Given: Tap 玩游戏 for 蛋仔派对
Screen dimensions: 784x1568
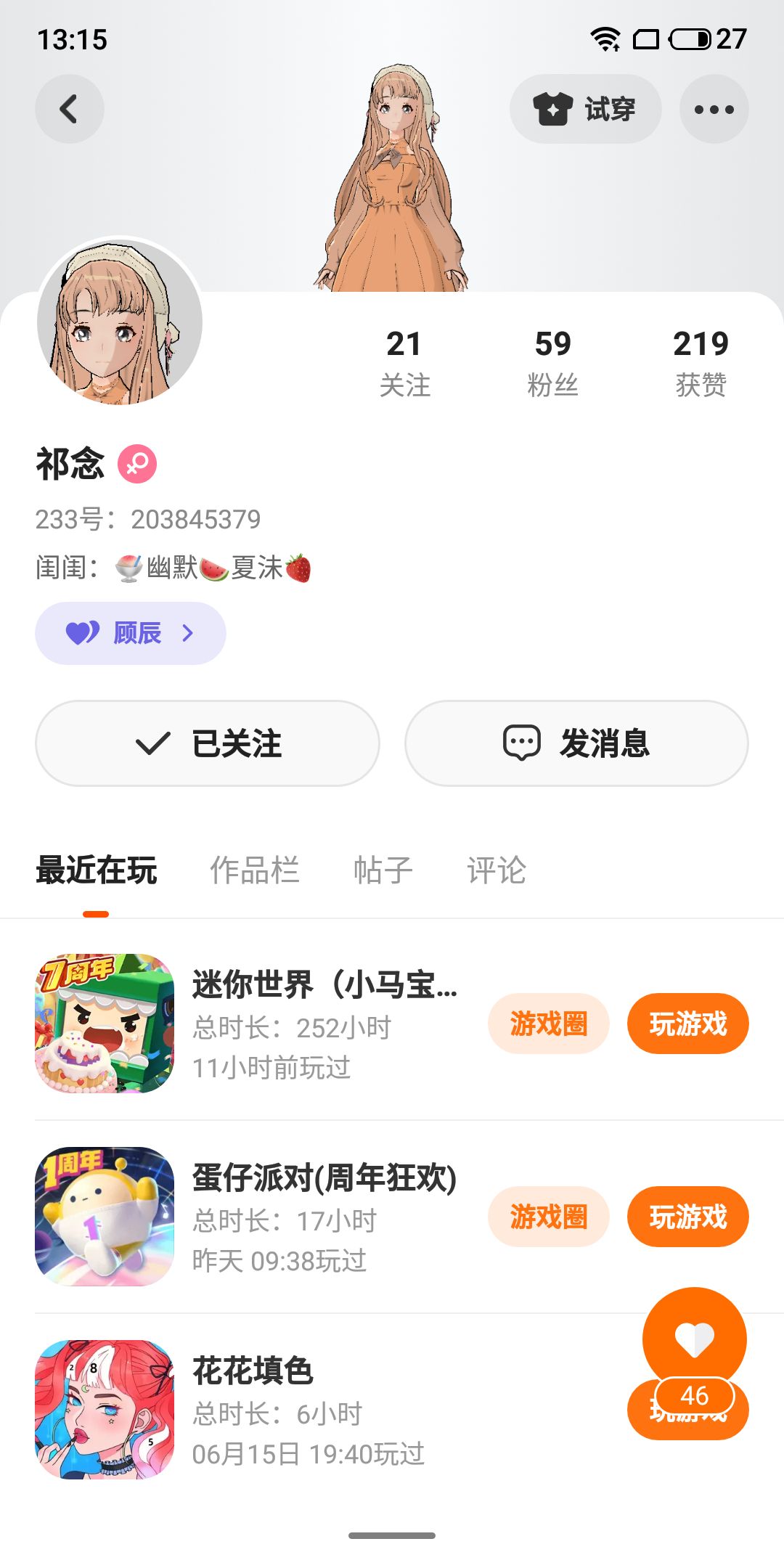Looking at the screenshot, I should click(688, 1217).
